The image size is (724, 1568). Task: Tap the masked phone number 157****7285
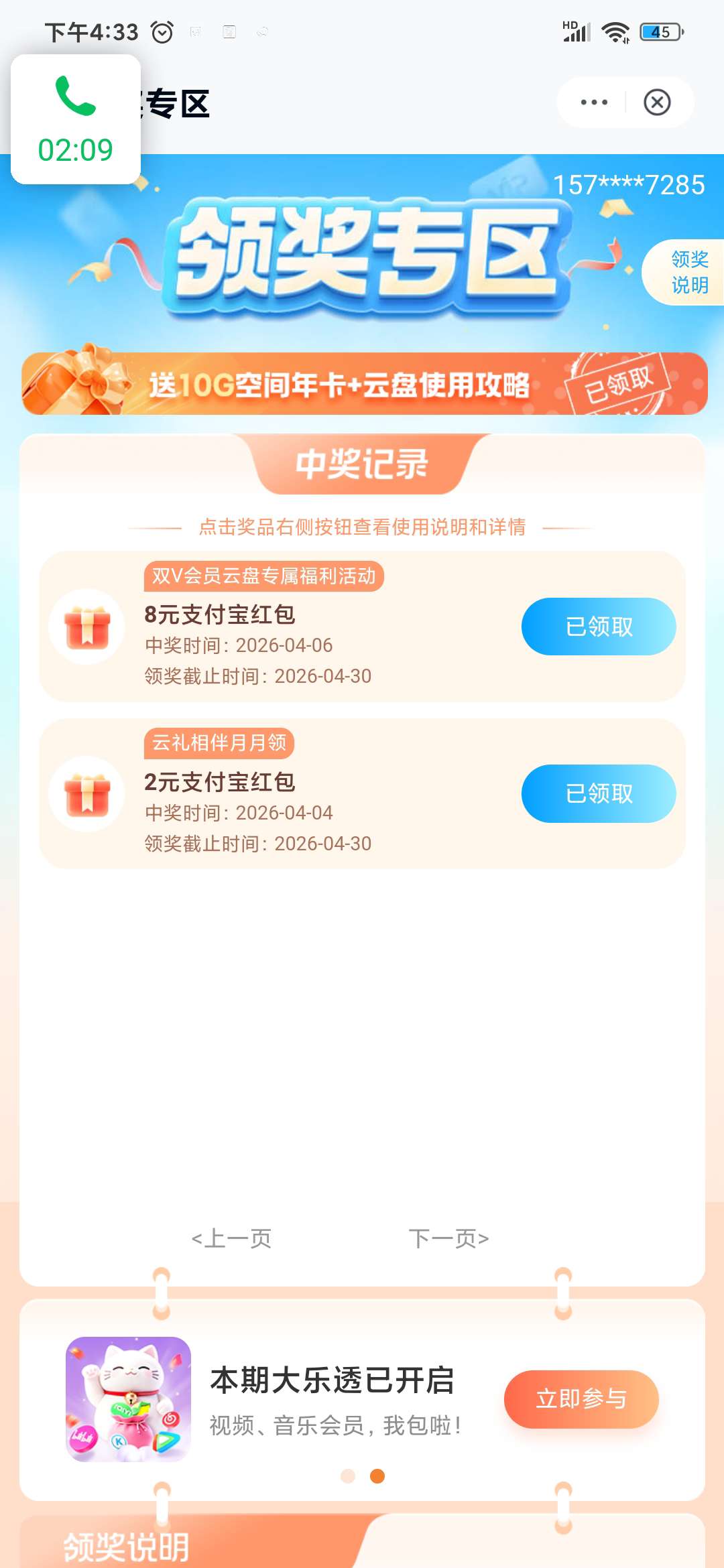[627, 186]
